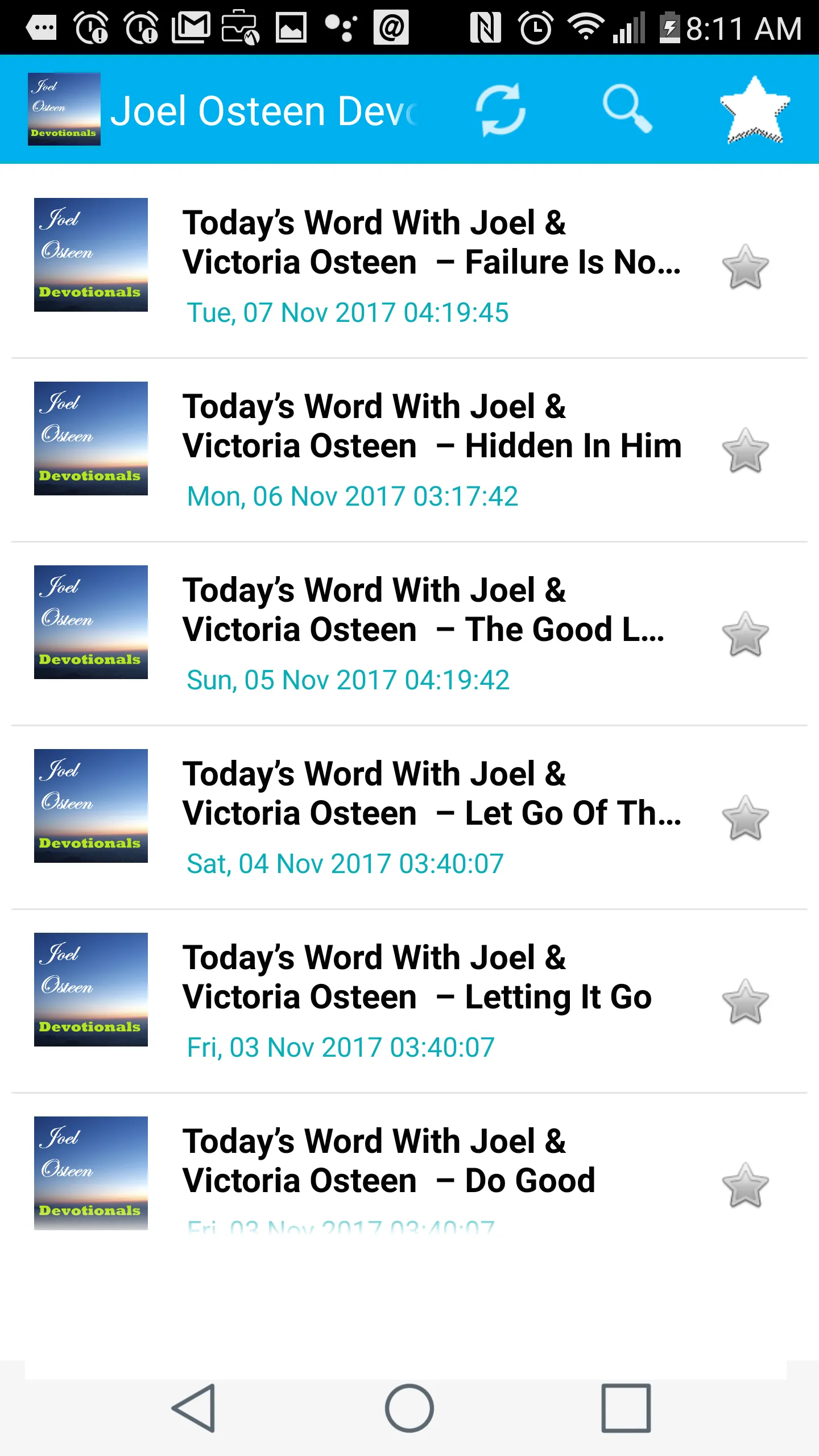
Task: Star the 'Hidden In Him' devotional
Action: point(745,450)
